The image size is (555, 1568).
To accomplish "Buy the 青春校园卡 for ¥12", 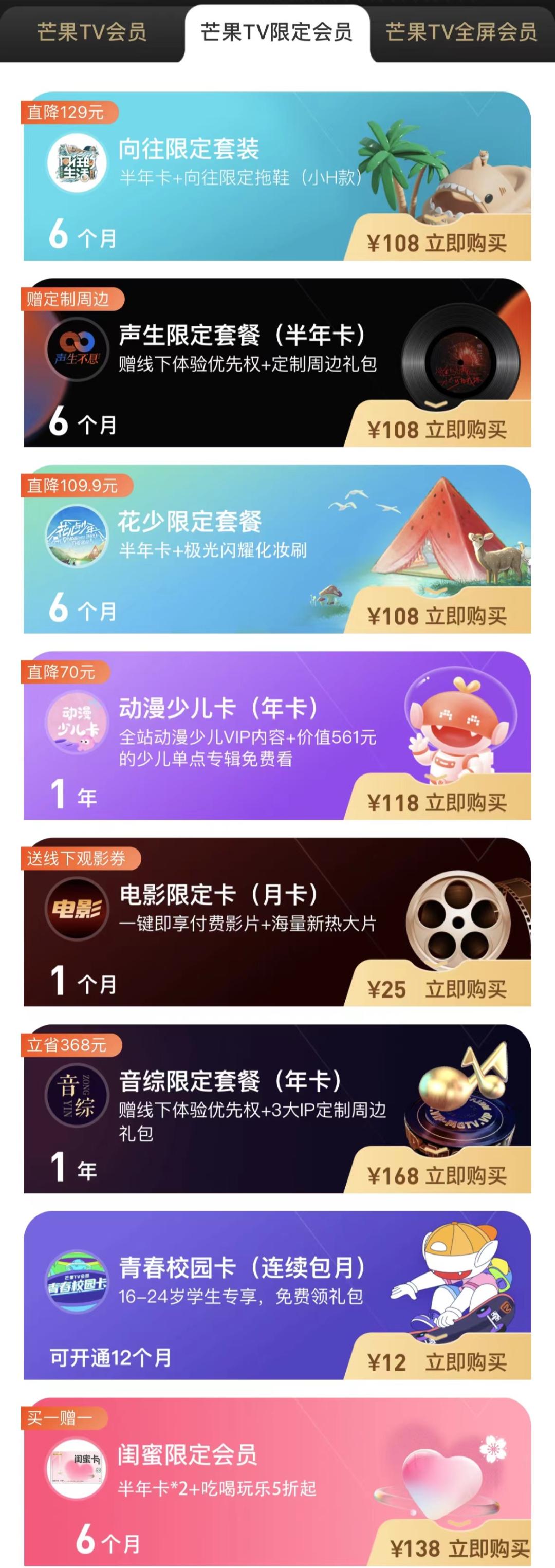I will pyautogui.click(x=437, y=1362).
